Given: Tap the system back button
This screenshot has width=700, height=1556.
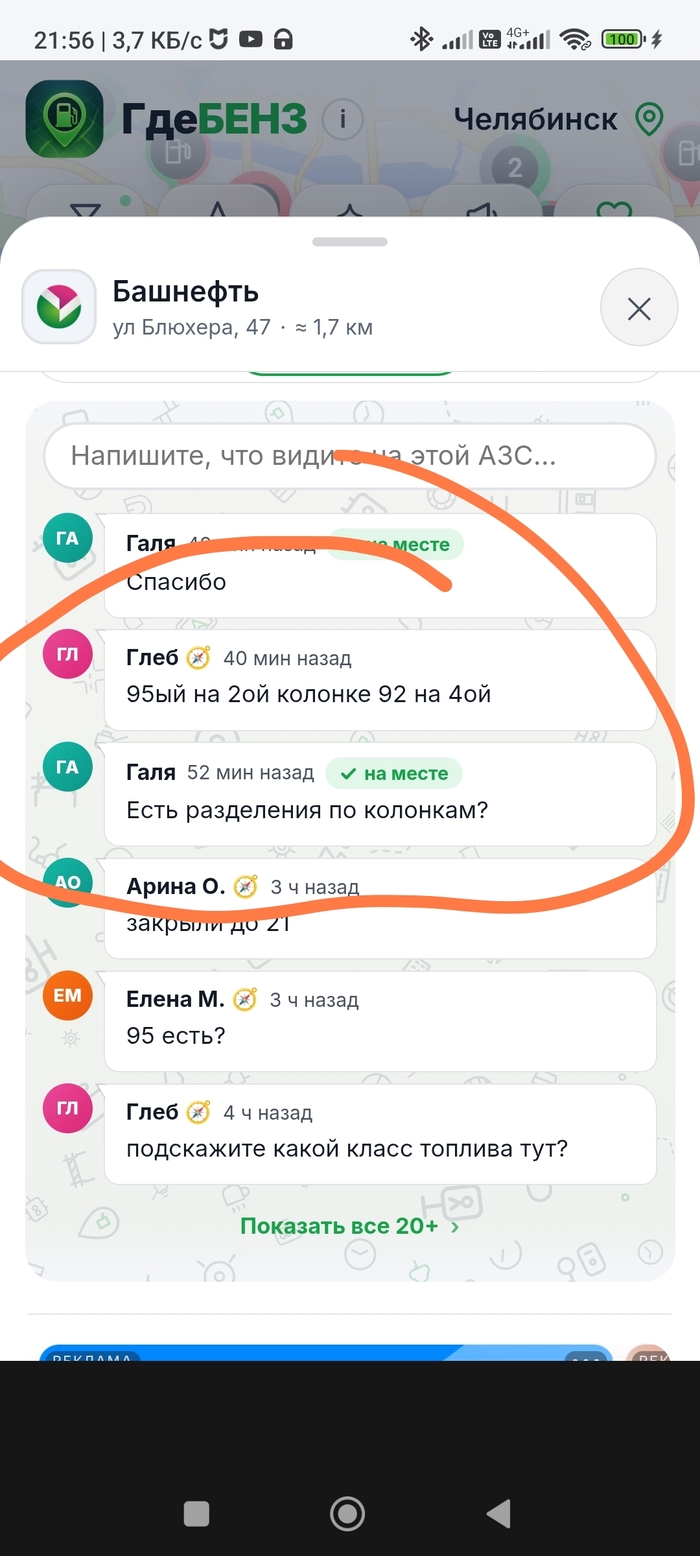Looking at the screenshot, I should (497, 1513).
